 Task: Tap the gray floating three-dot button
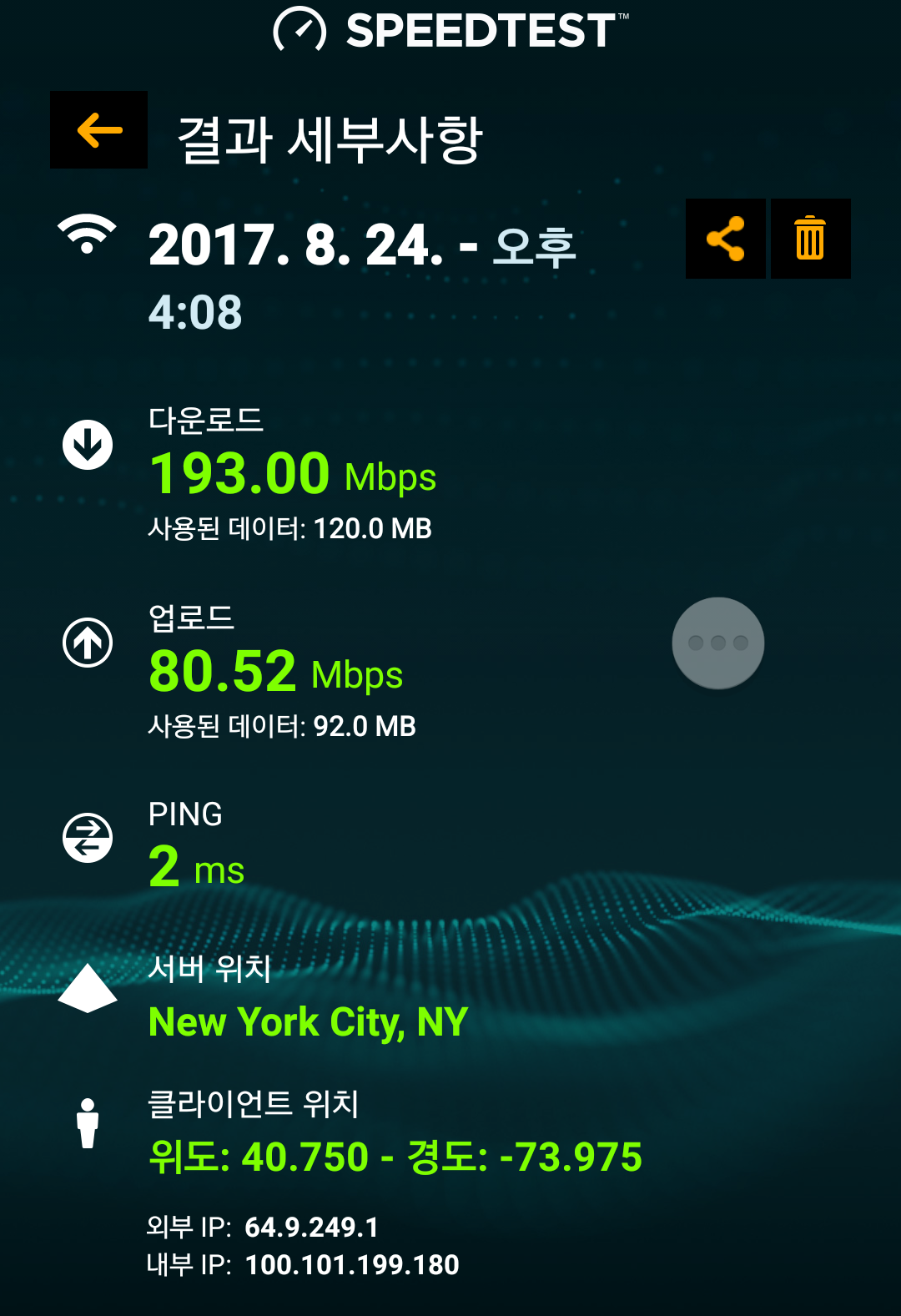click(717, 643)
